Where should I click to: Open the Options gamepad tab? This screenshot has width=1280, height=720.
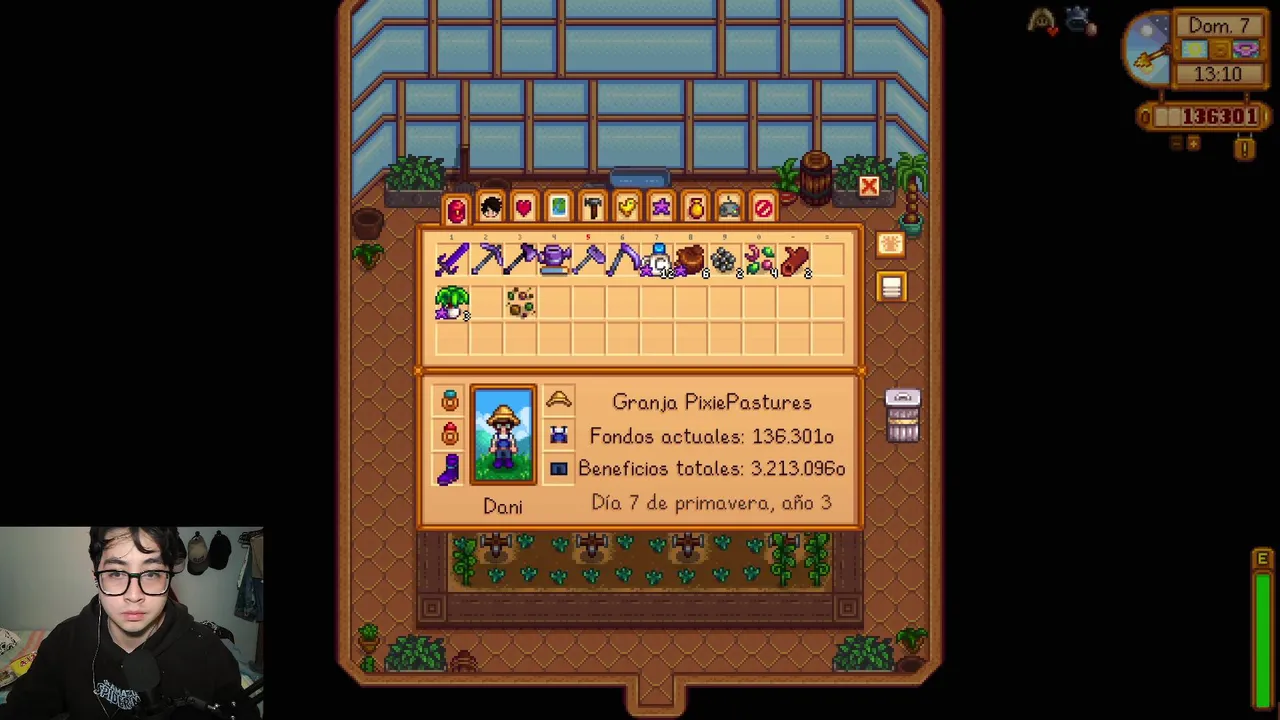(729, 207)
